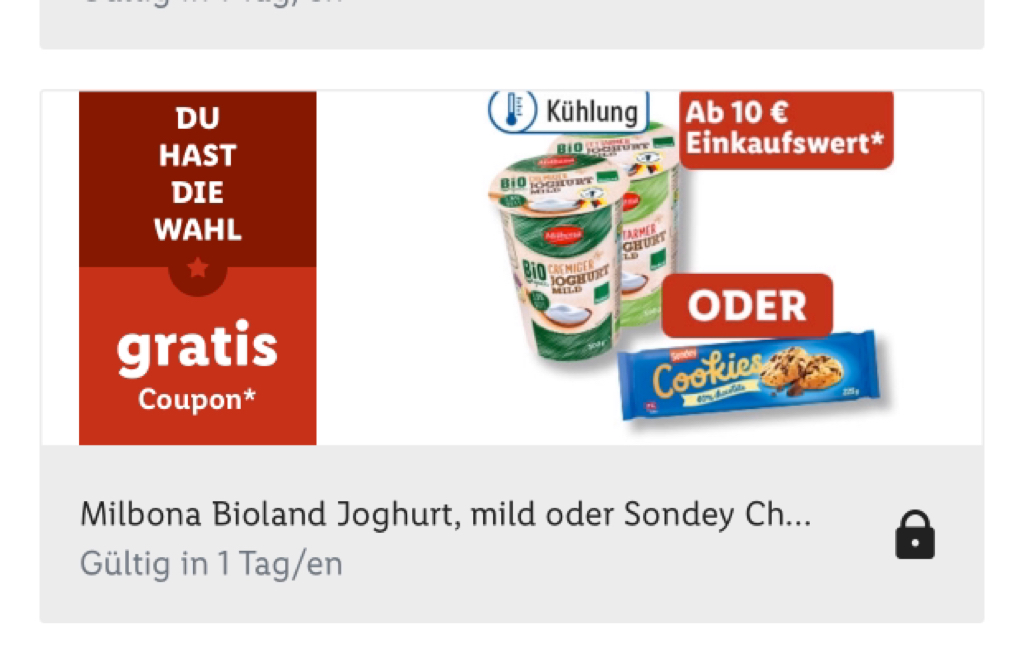Image resolution: width=1024 pixels, height=653 pixels.
Task: Open the Milbona Bioland Joghurt coupon card
Action: point(445,516)
